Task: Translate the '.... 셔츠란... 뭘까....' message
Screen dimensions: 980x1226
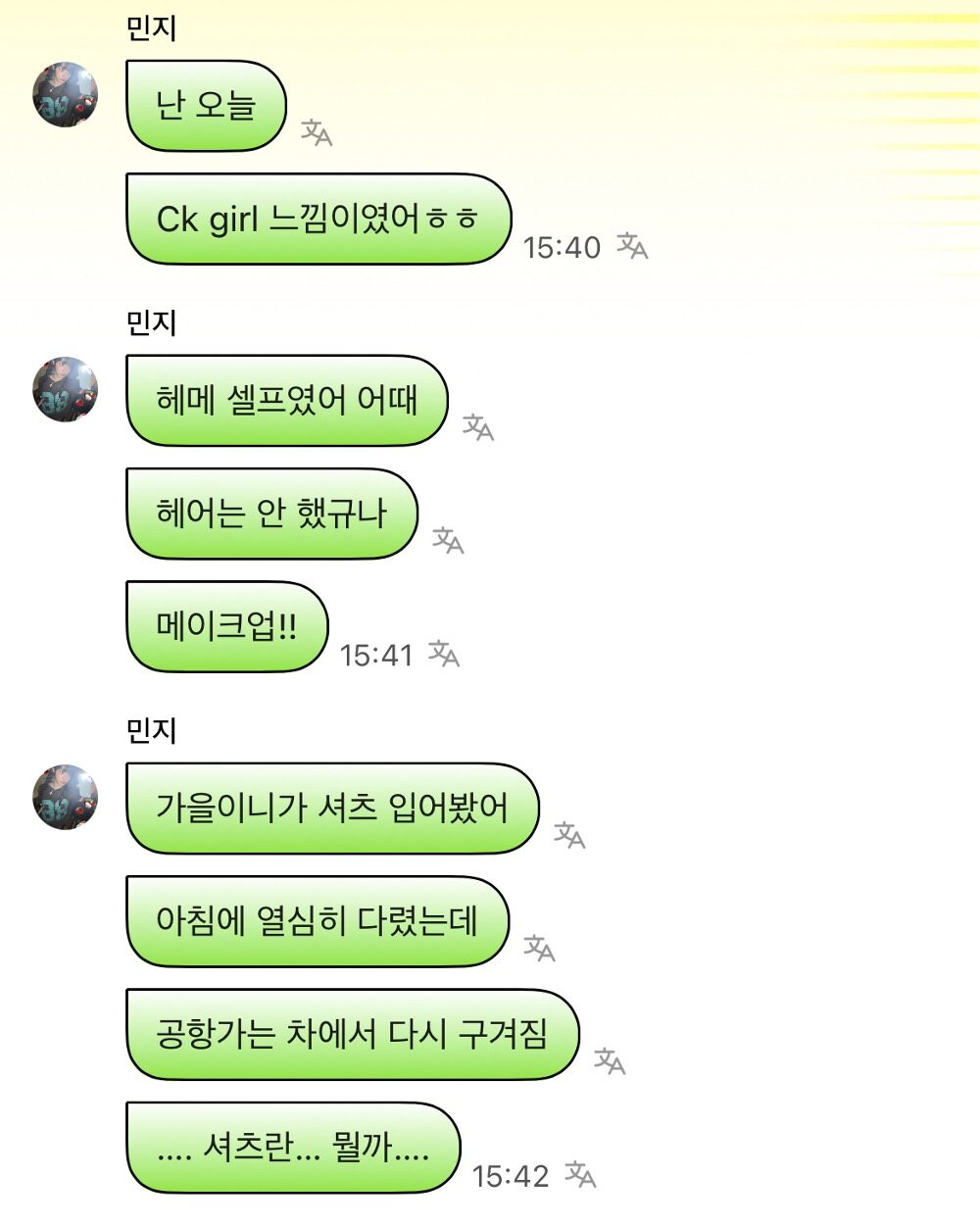Action: tap(580, 1174)
